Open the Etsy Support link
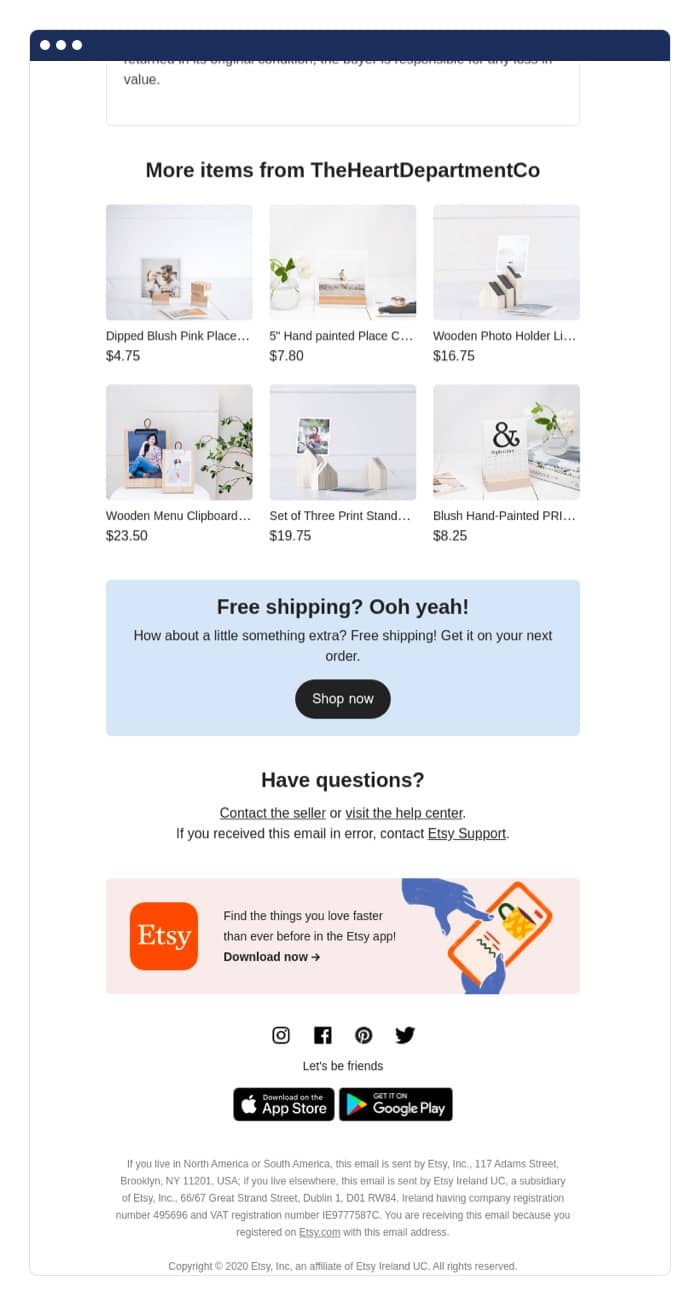The height and width of the screenshot is (1295, 700). (467, 833)
